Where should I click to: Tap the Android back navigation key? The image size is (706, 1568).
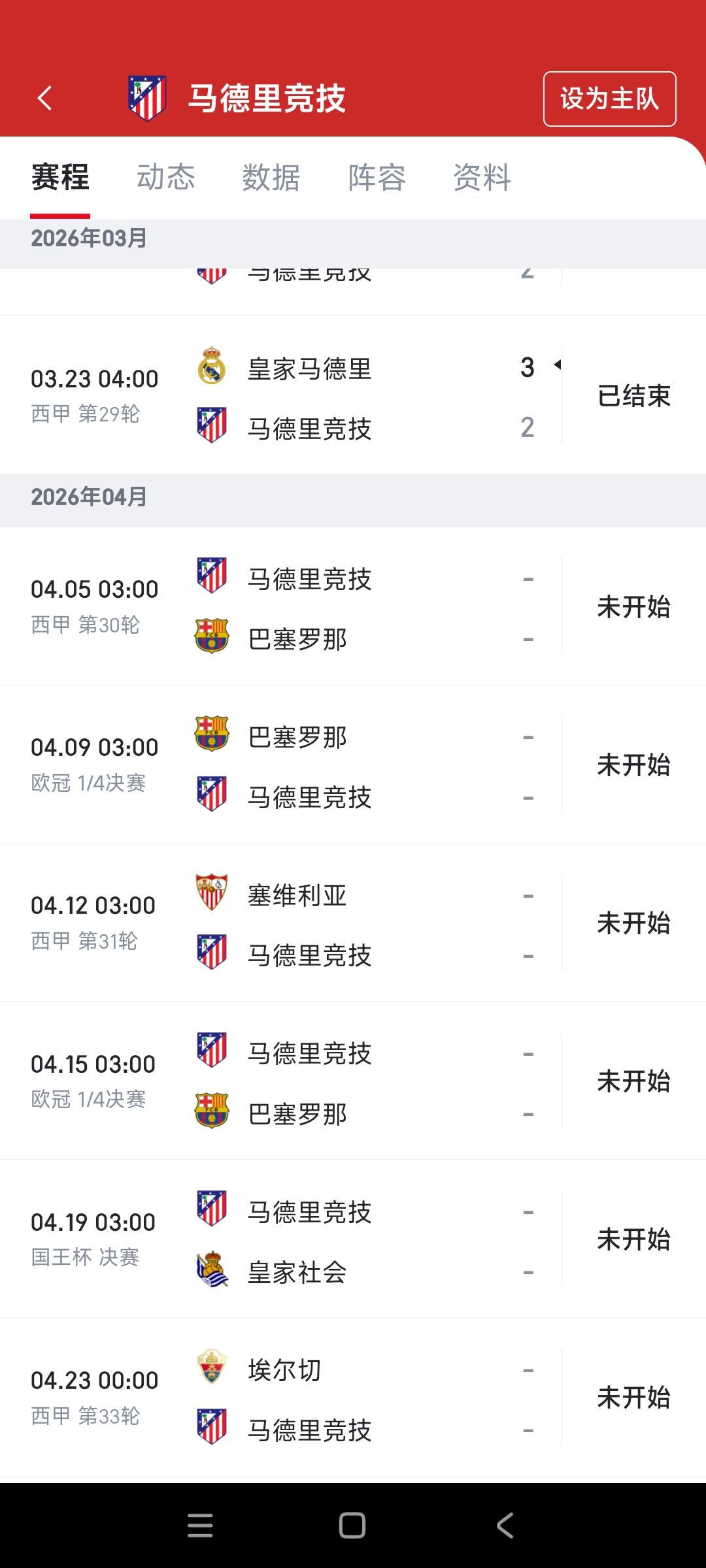(503, 1522)
